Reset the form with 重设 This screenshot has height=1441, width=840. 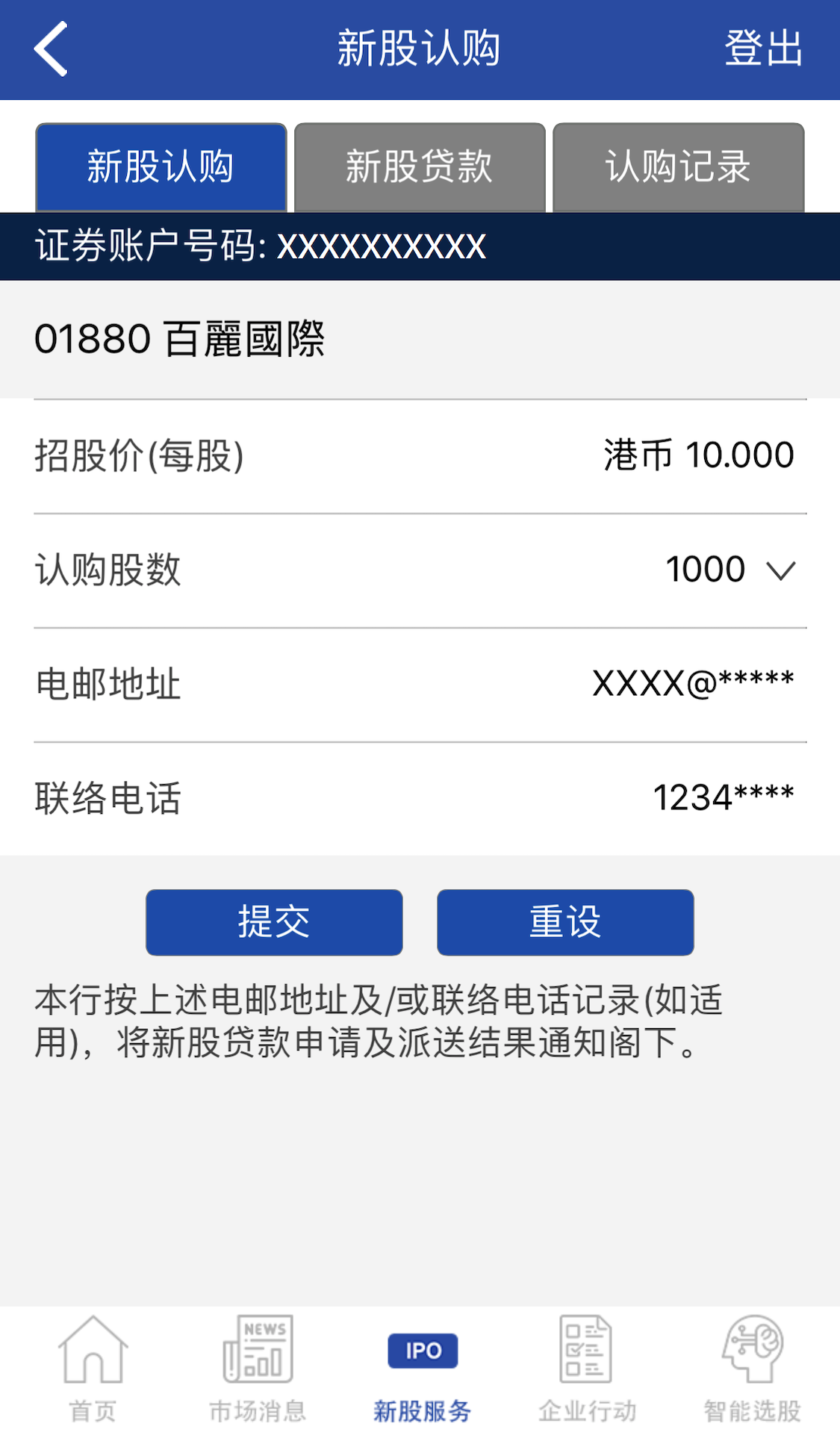(565, 922)
